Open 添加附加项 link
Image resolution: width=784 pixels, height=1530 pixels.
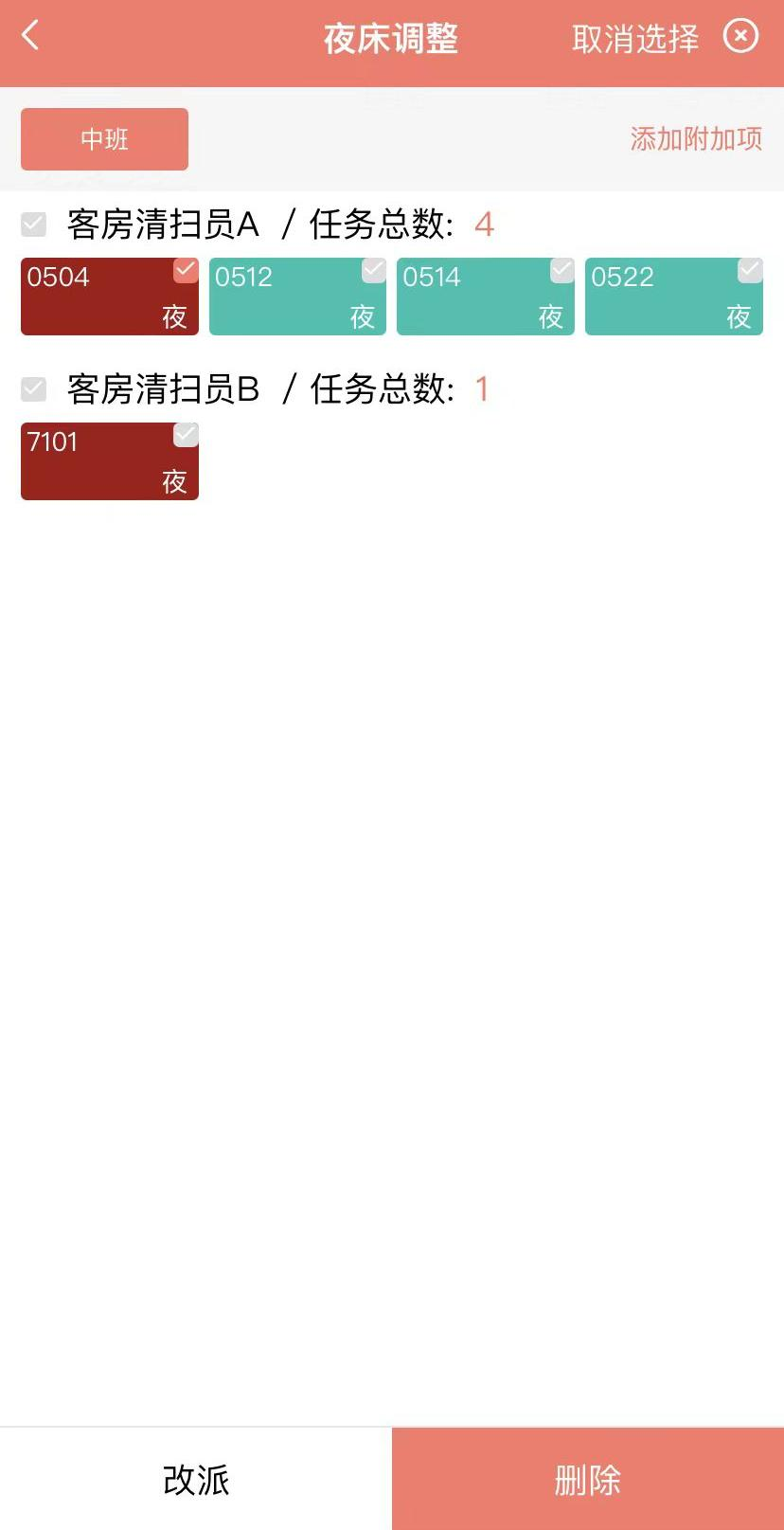696,139
